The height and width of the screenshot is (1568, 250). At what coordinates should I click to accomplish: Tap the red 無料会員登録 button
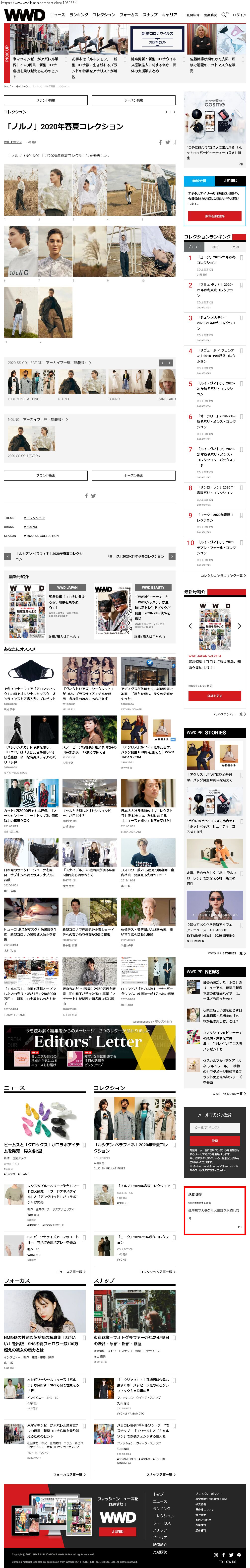tap(215, 215)
